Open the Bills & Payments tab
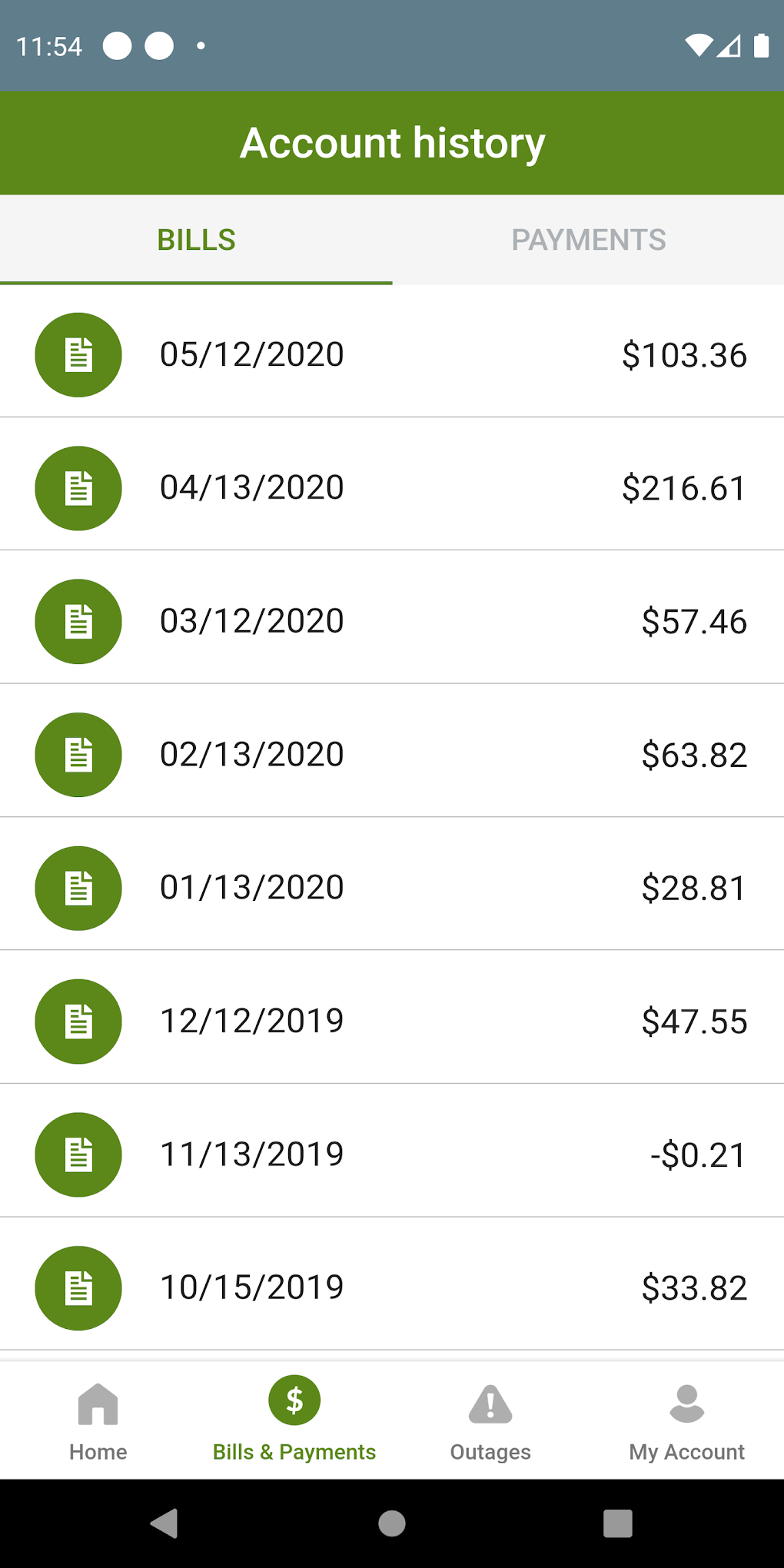 pos(294,1420)
